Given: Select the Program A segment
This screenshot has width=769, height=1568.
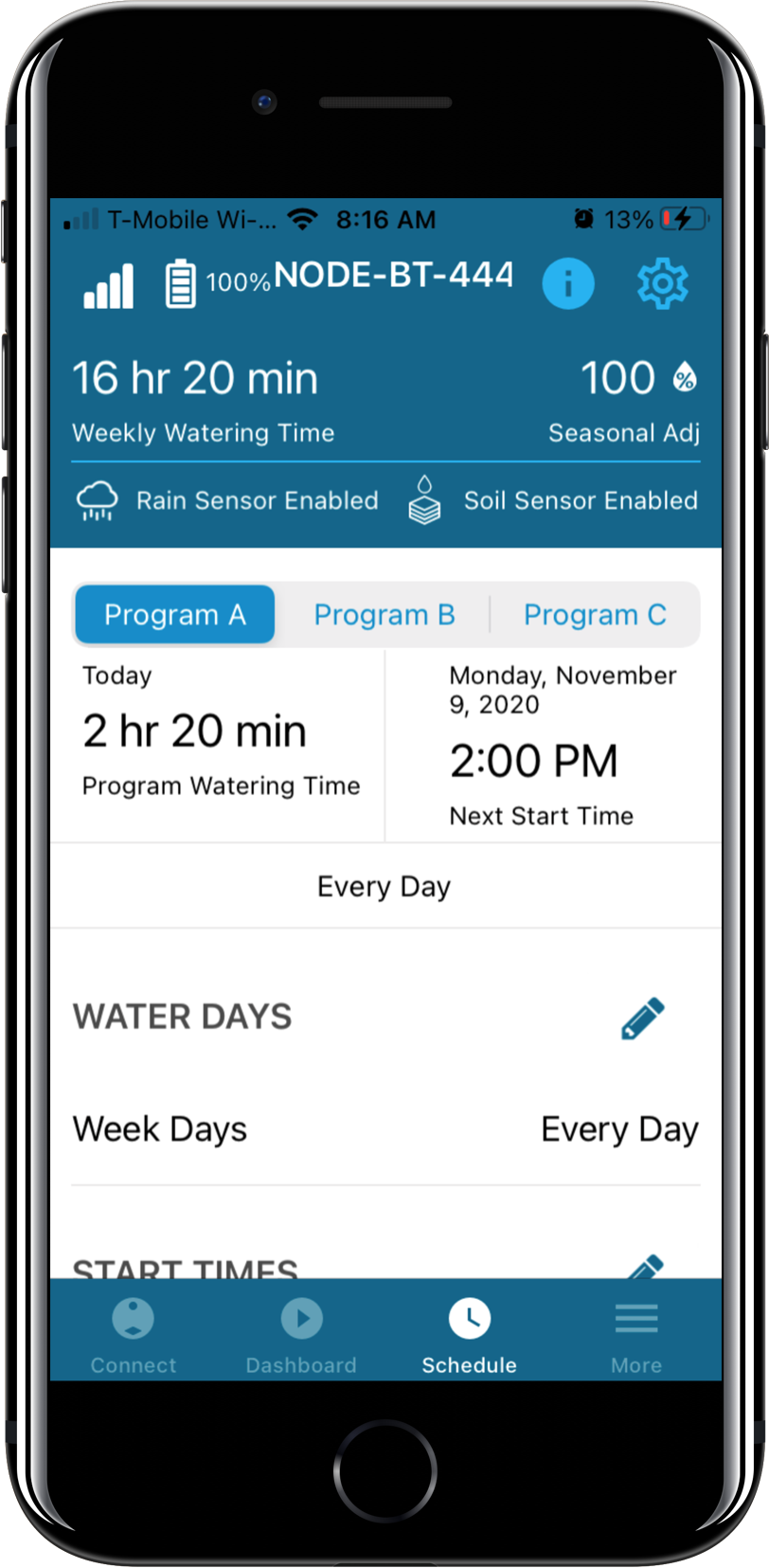Looking at the screenshot, I should click(175, 615).
